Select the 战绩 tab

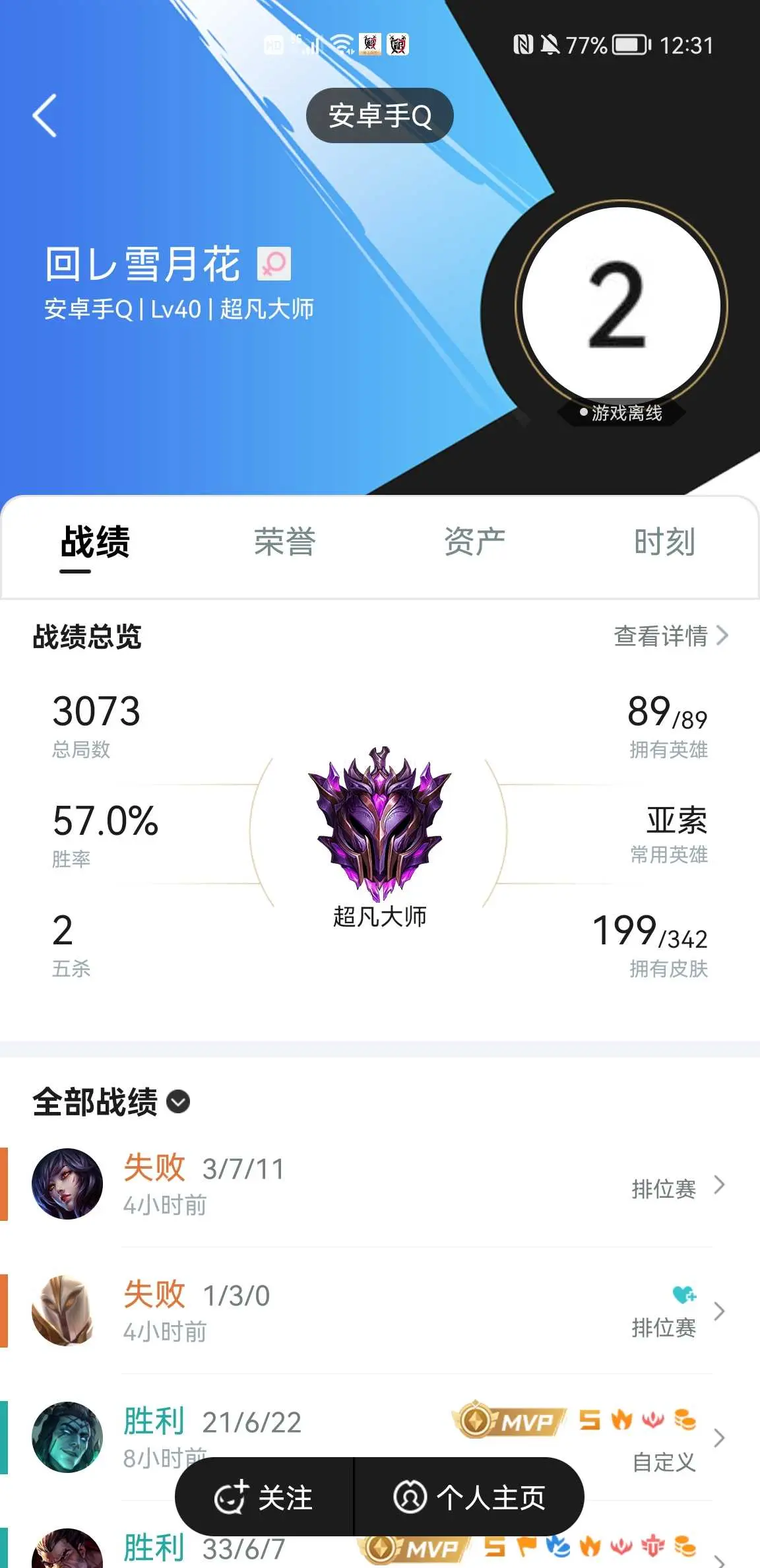95,542
